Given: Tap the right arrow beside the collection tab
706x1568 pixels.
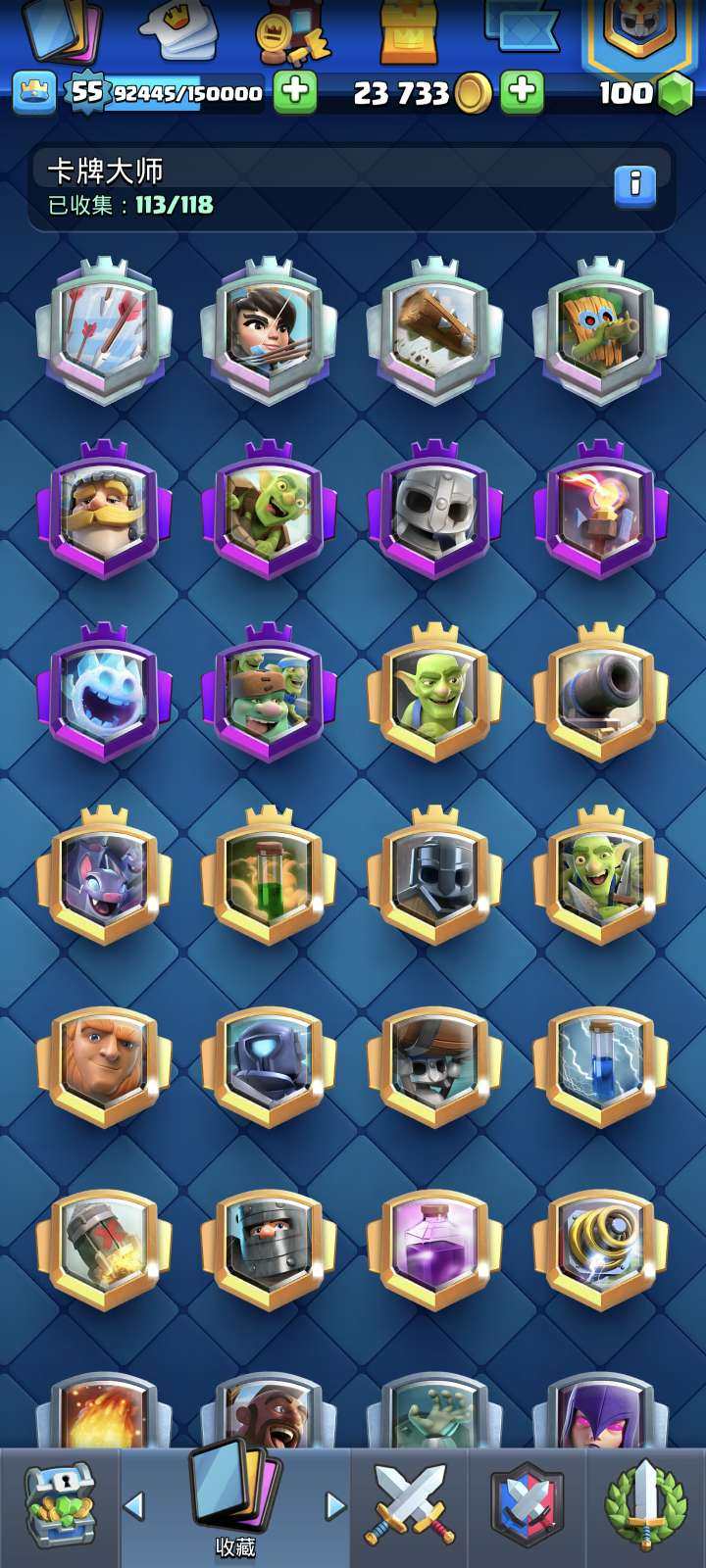Looking at the screenshot, I should [x=335, y=1505].
